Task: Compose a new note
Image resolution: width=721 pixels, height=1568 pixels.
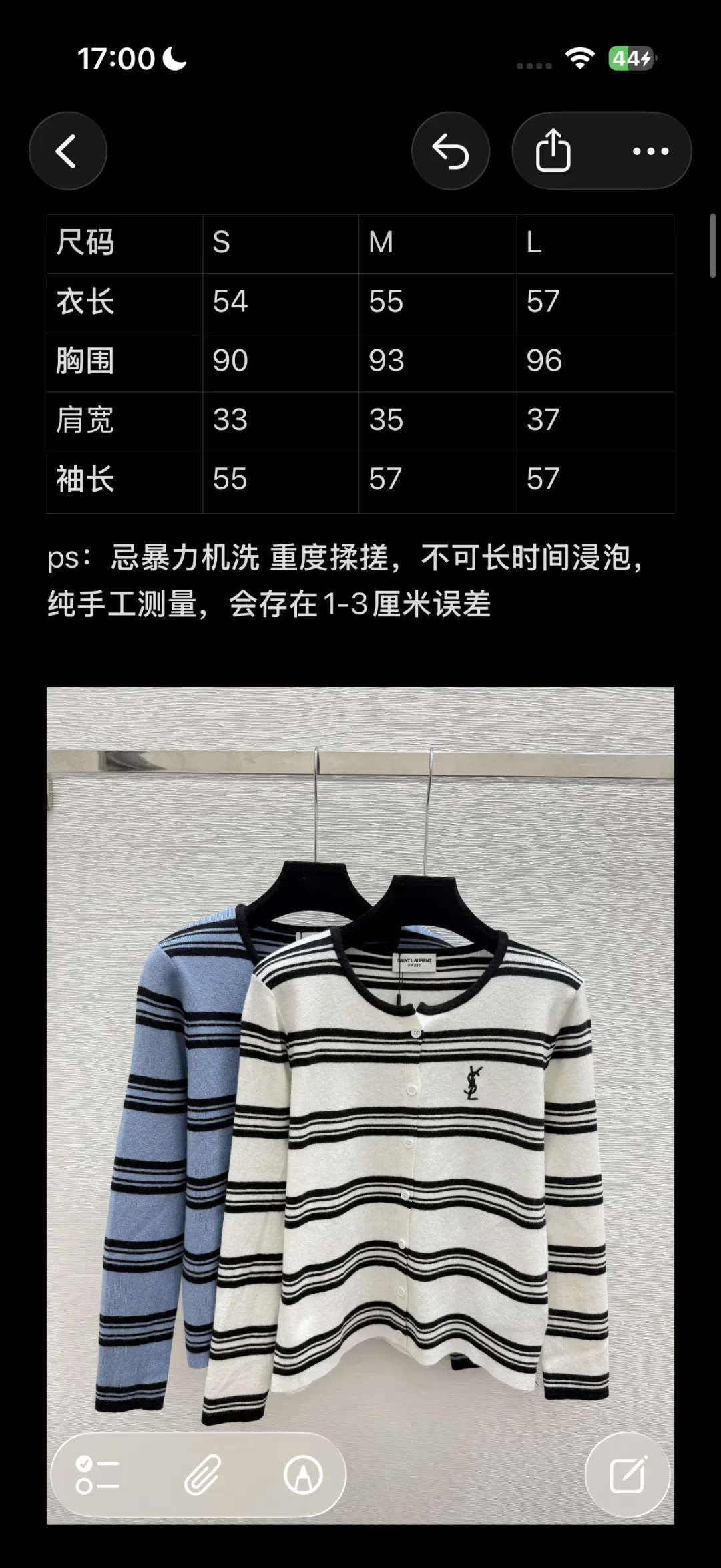Action: 628,1475
